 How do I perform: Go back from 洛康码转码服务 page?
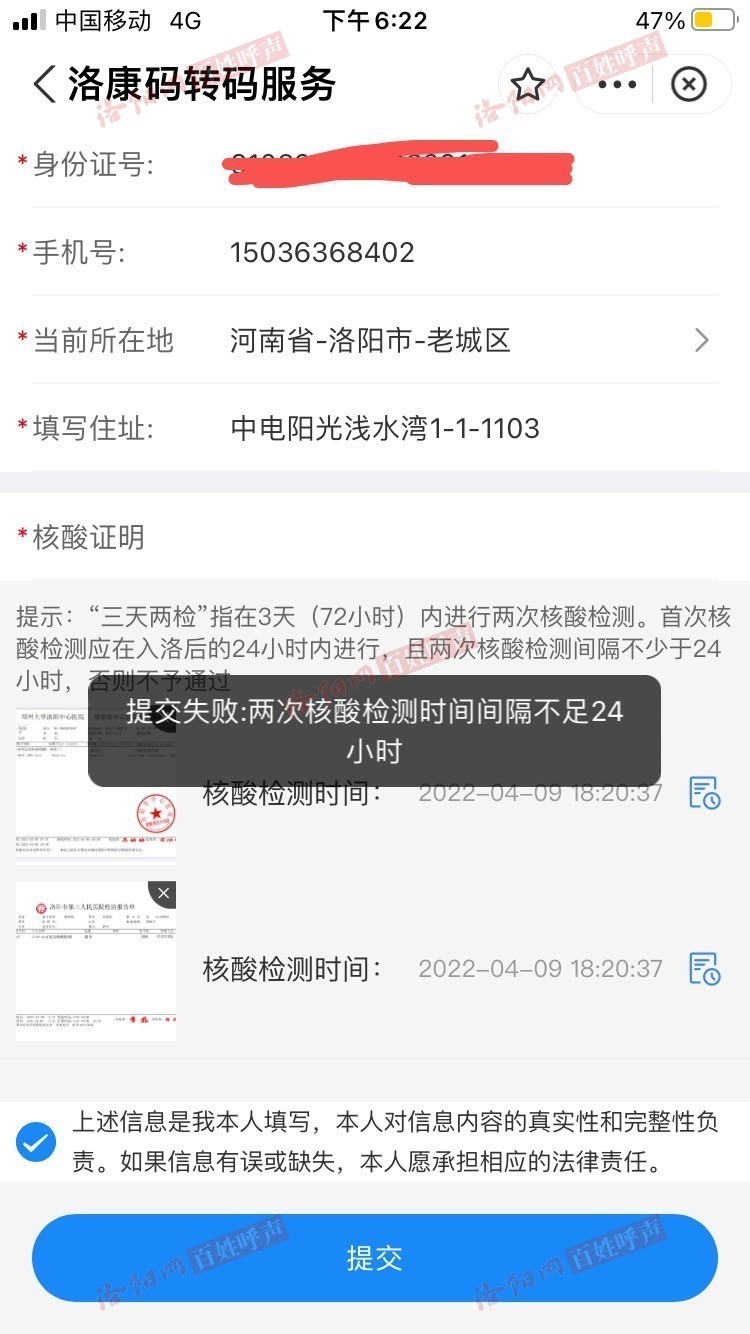pos(44,85)
